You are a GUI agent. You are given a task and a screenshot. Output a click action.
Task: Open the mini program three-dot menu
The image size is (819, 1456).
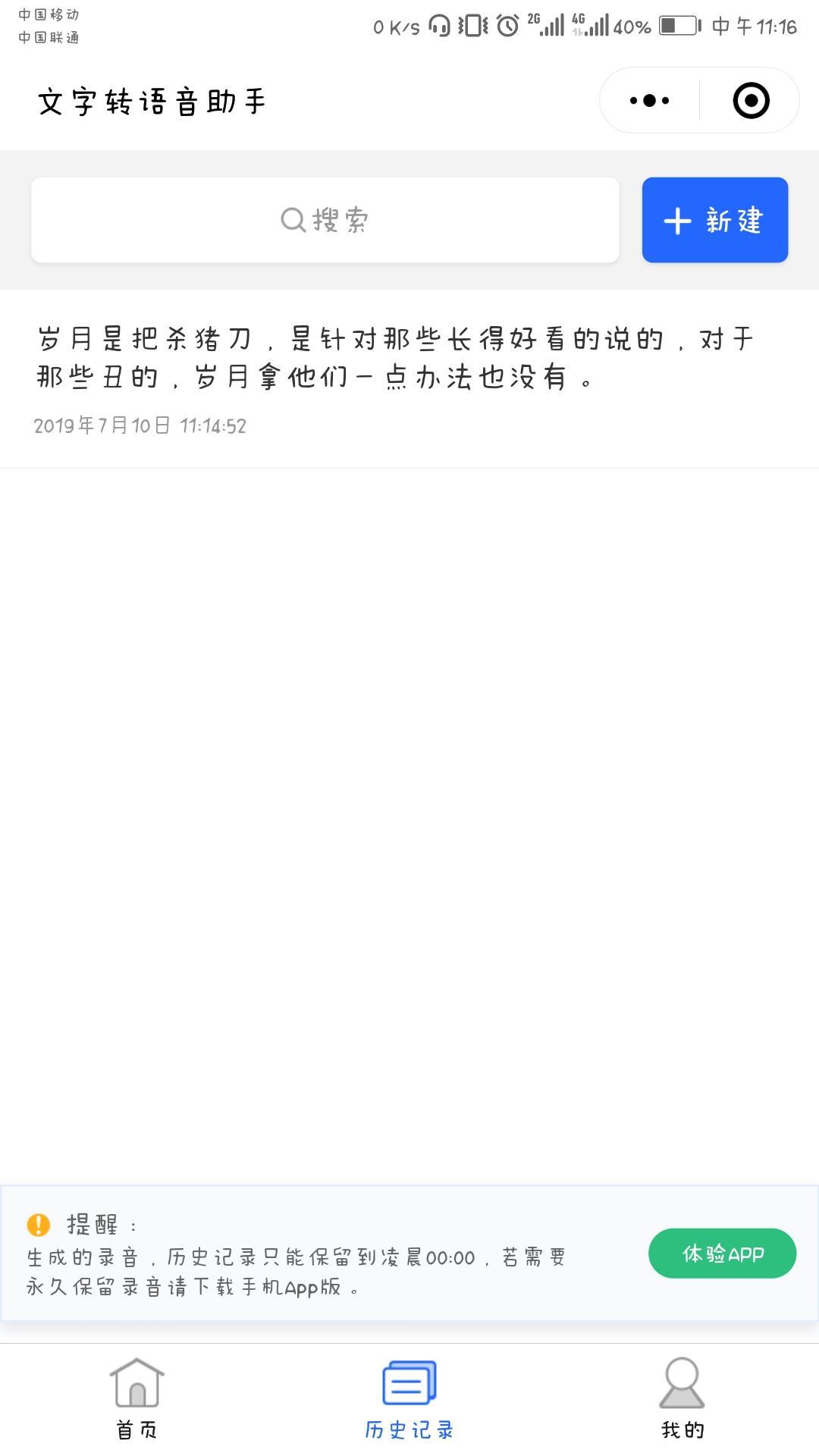[650, 101]
